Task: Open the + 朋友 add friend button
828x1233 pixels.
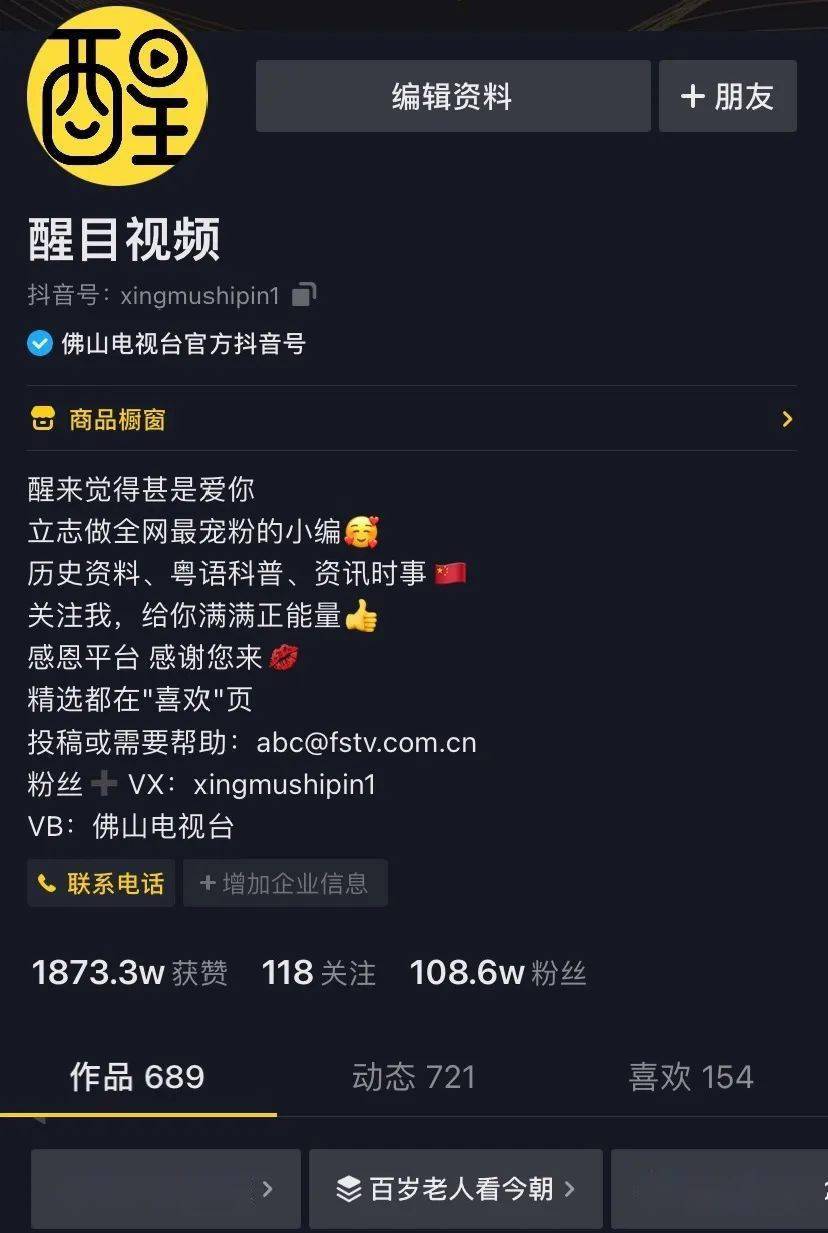Action: [727, 96]
